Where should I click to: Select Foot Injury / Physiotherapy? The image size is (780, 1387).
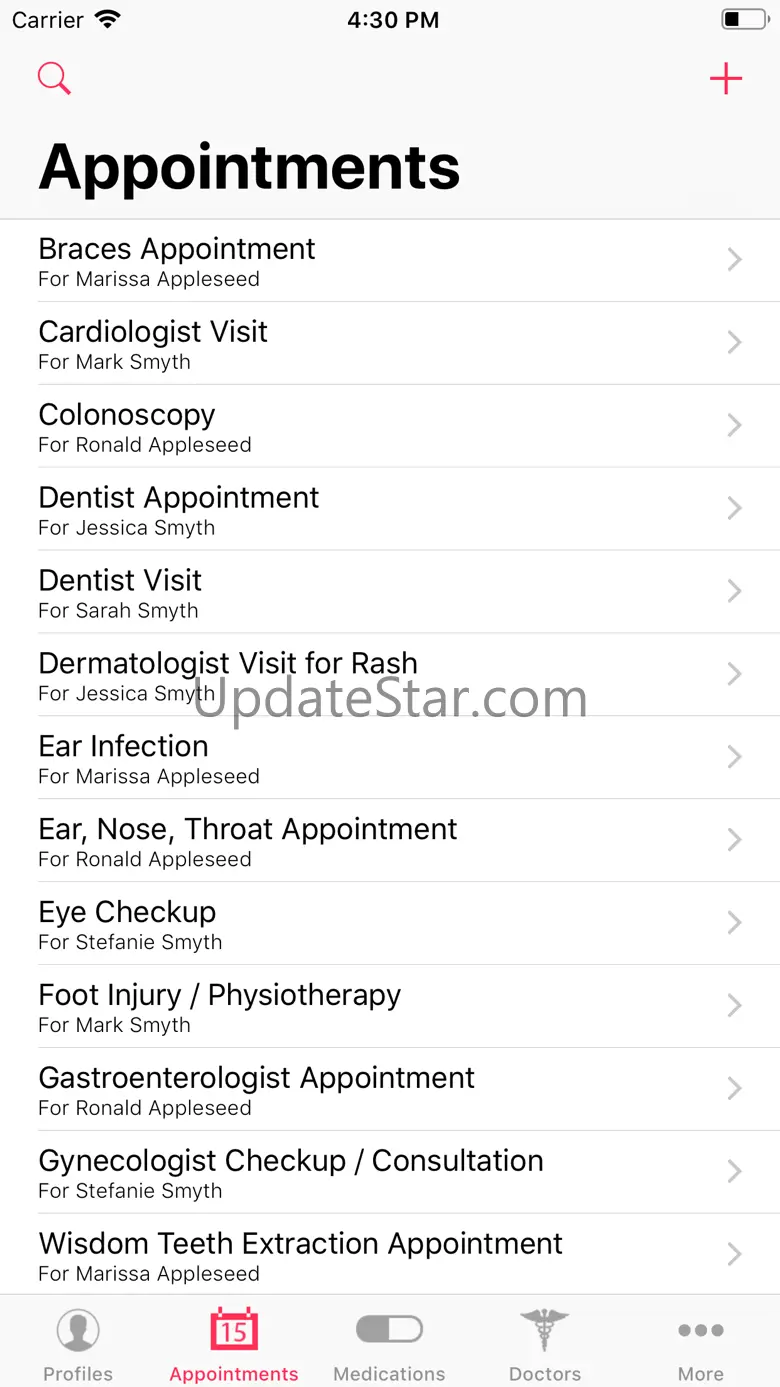point(389,1008)
